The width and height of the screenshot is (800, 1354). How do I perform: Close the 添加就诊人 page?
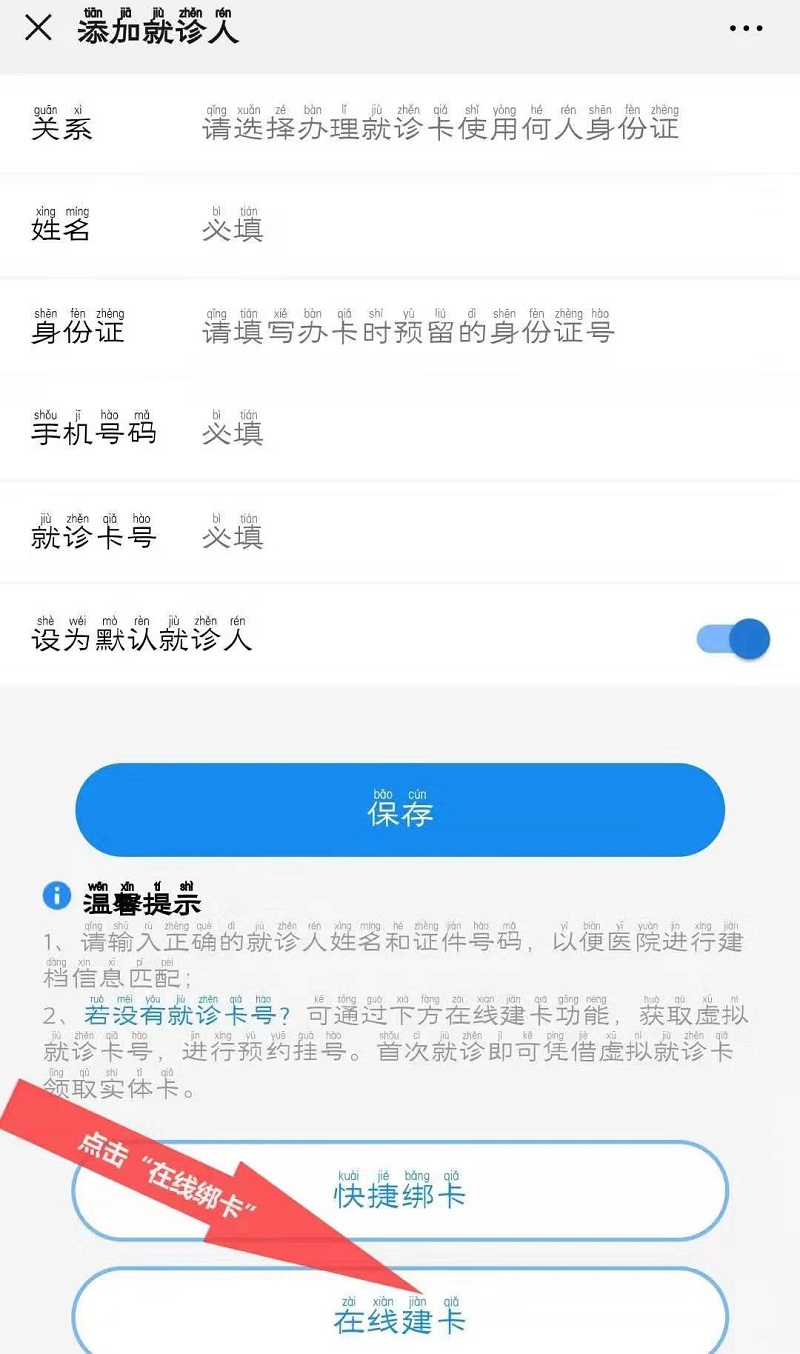38,28
